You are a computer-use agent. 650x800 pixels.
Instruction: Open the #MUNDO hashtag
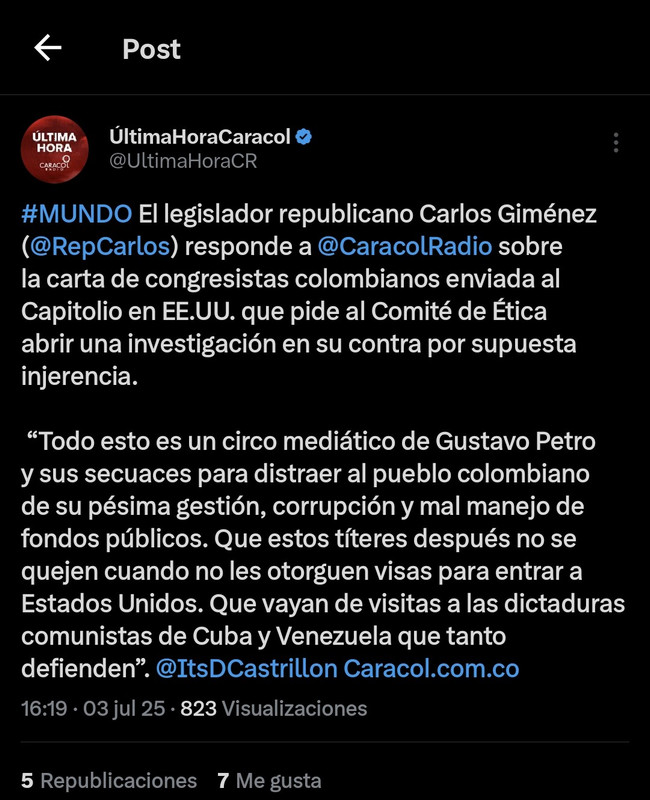[76, 213]
